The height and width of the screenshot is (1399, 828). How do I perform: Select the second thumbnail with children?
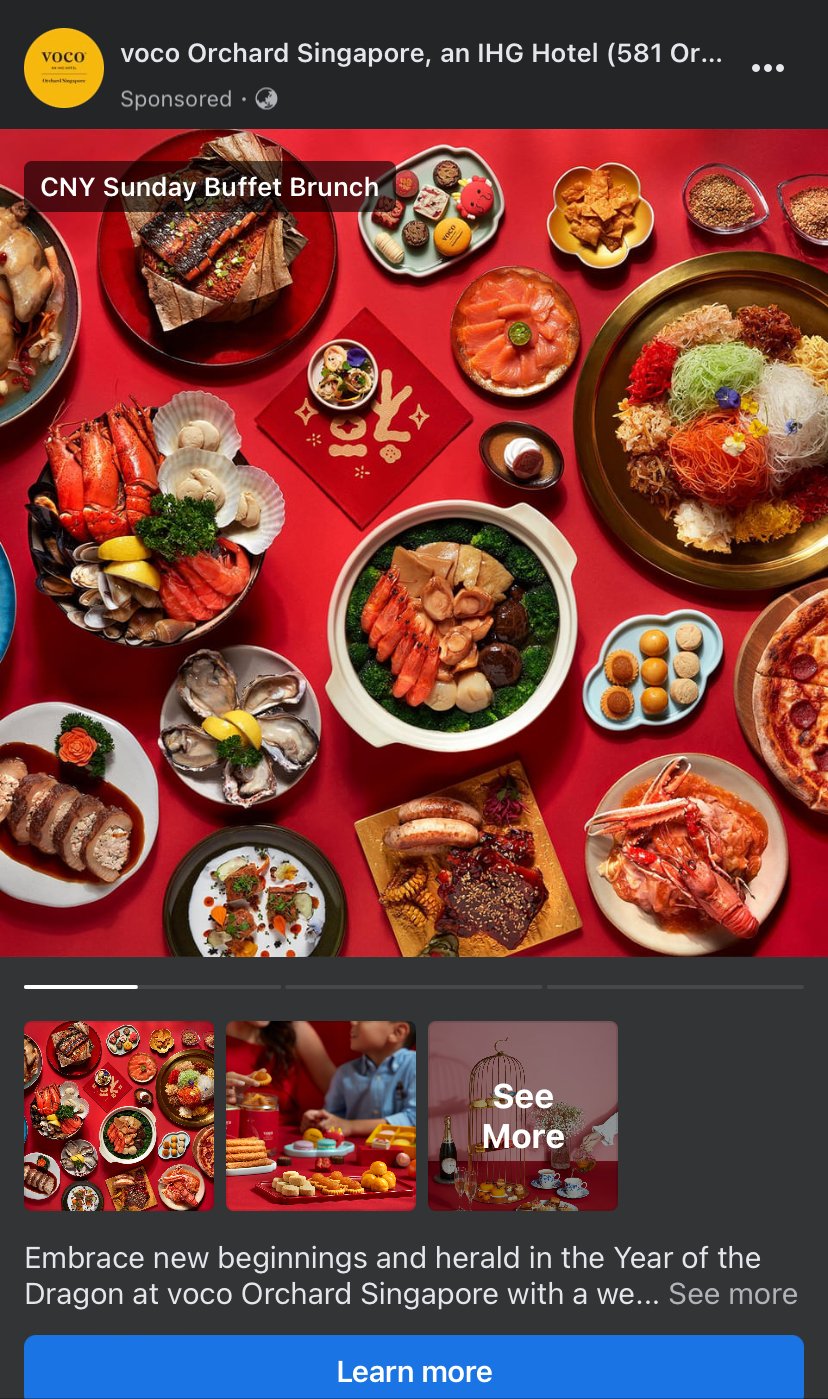point(321,1115)
